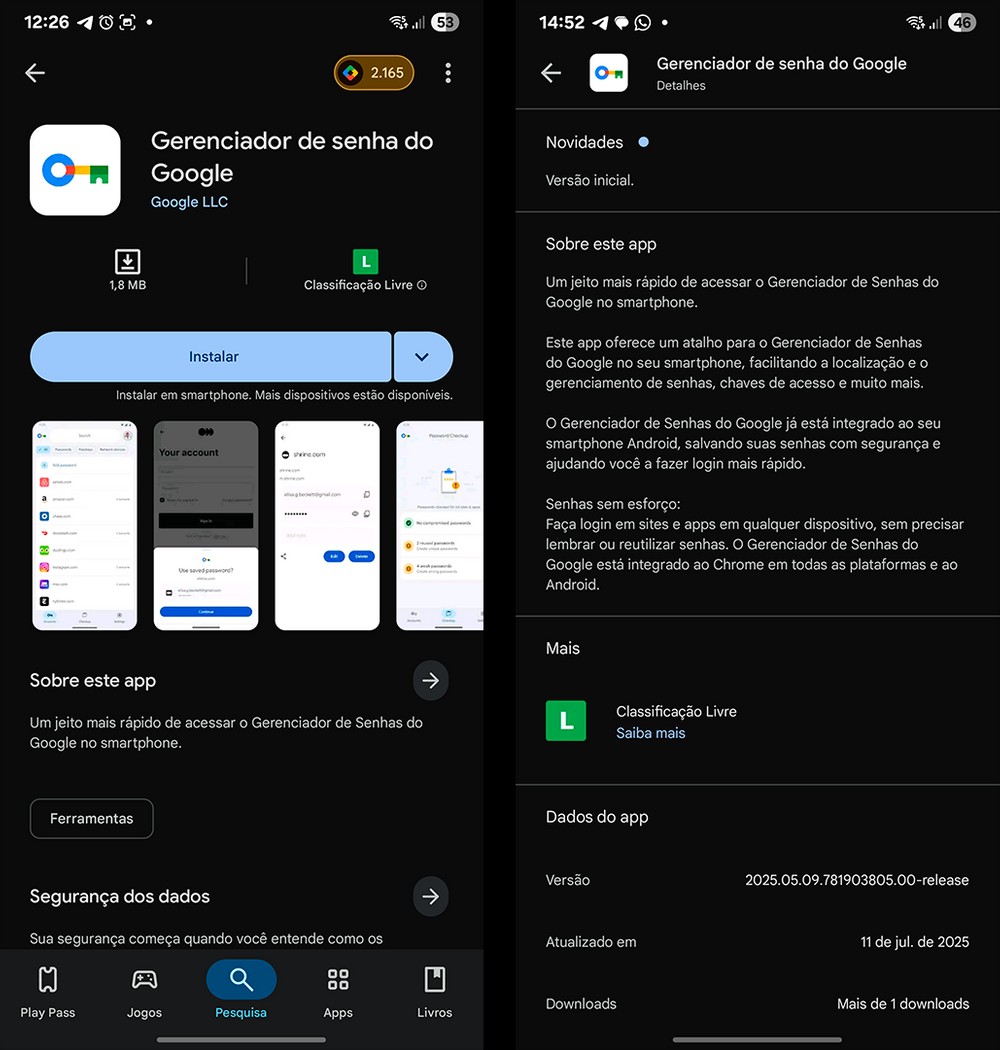
Task: Open the overflow menu on app listing
Action: click(448, 73)
